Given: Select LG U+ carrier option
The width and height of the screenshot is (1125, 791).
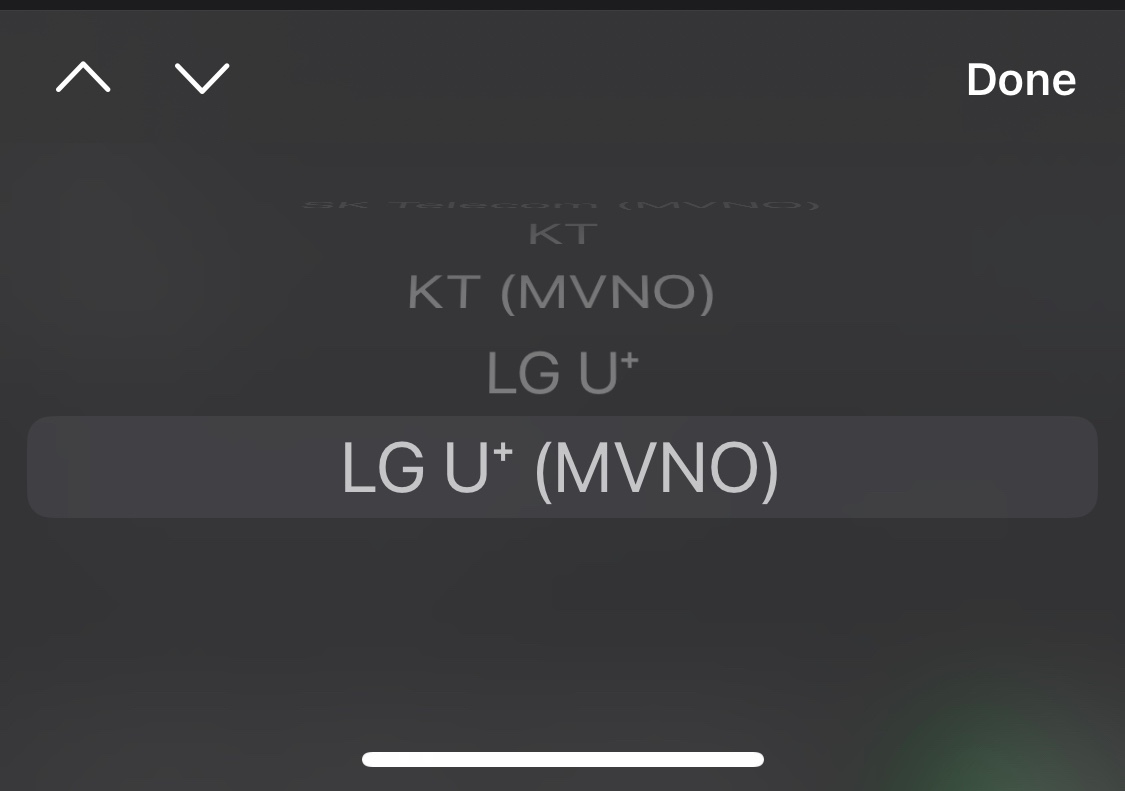Looking at the screenshot, I should pyautogui.click(x=562, y=373).
